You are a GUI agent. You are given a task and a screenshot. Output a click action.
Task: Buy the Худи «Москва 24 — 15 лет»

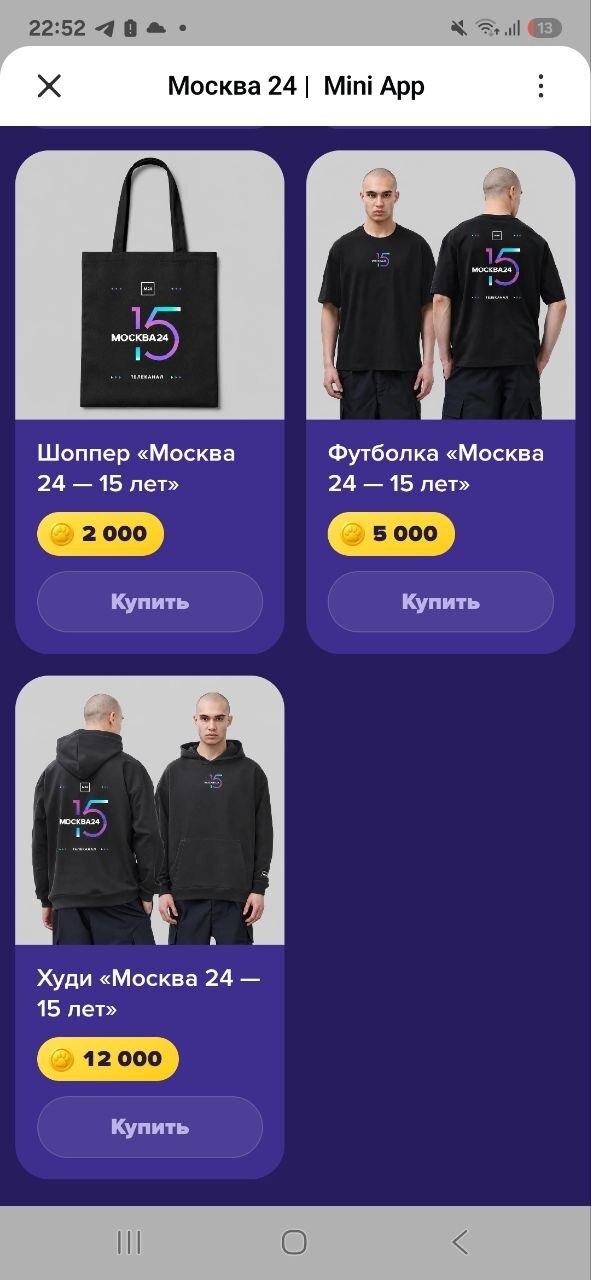click(150, 1127)
